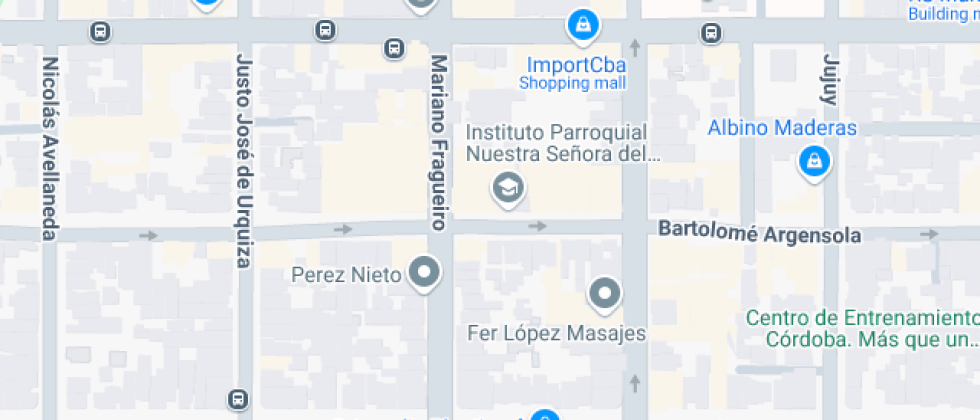Open the ImportCba shopping mall marker
This screenshot has width=980, height=420.
point(582,24)
